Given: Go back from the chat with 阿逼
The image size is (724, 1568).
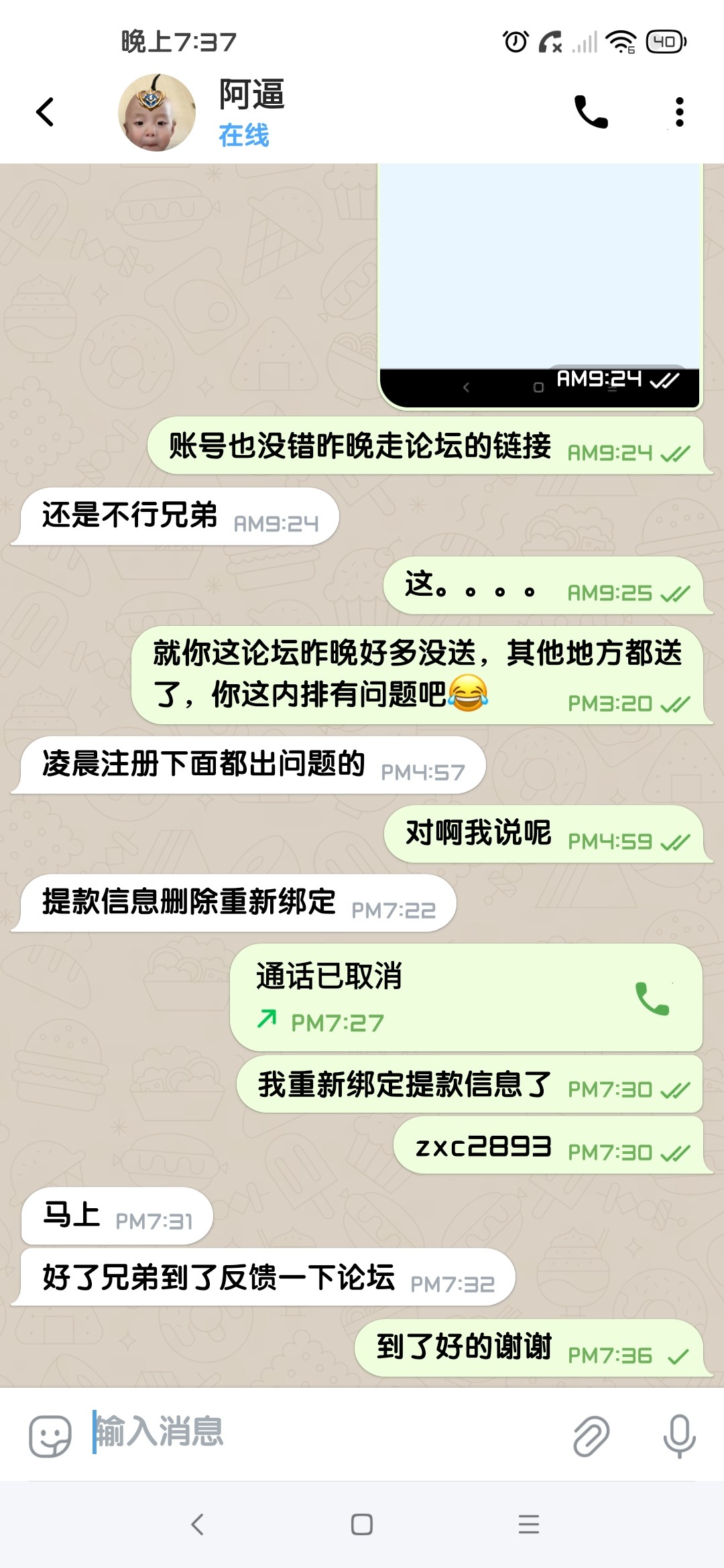Looking at the screenshot, I should pos(45,112).
